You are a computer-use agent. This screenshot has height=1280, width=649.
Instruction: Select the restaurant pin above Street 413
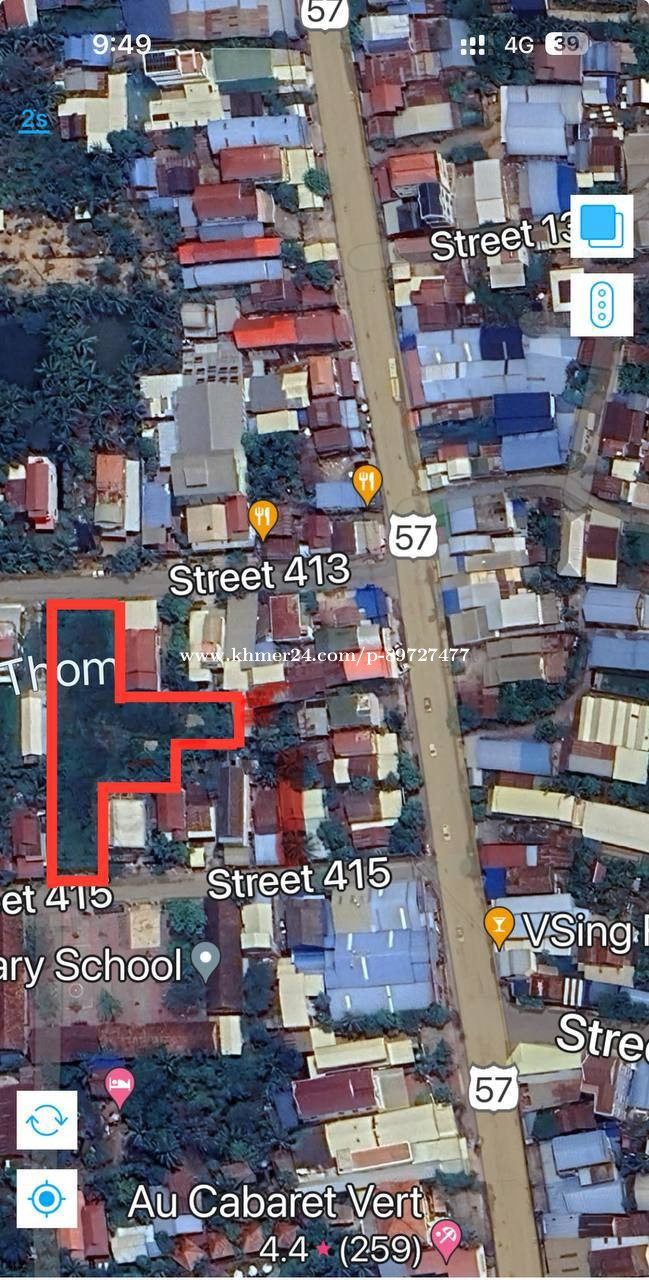(x=262, y=520)
